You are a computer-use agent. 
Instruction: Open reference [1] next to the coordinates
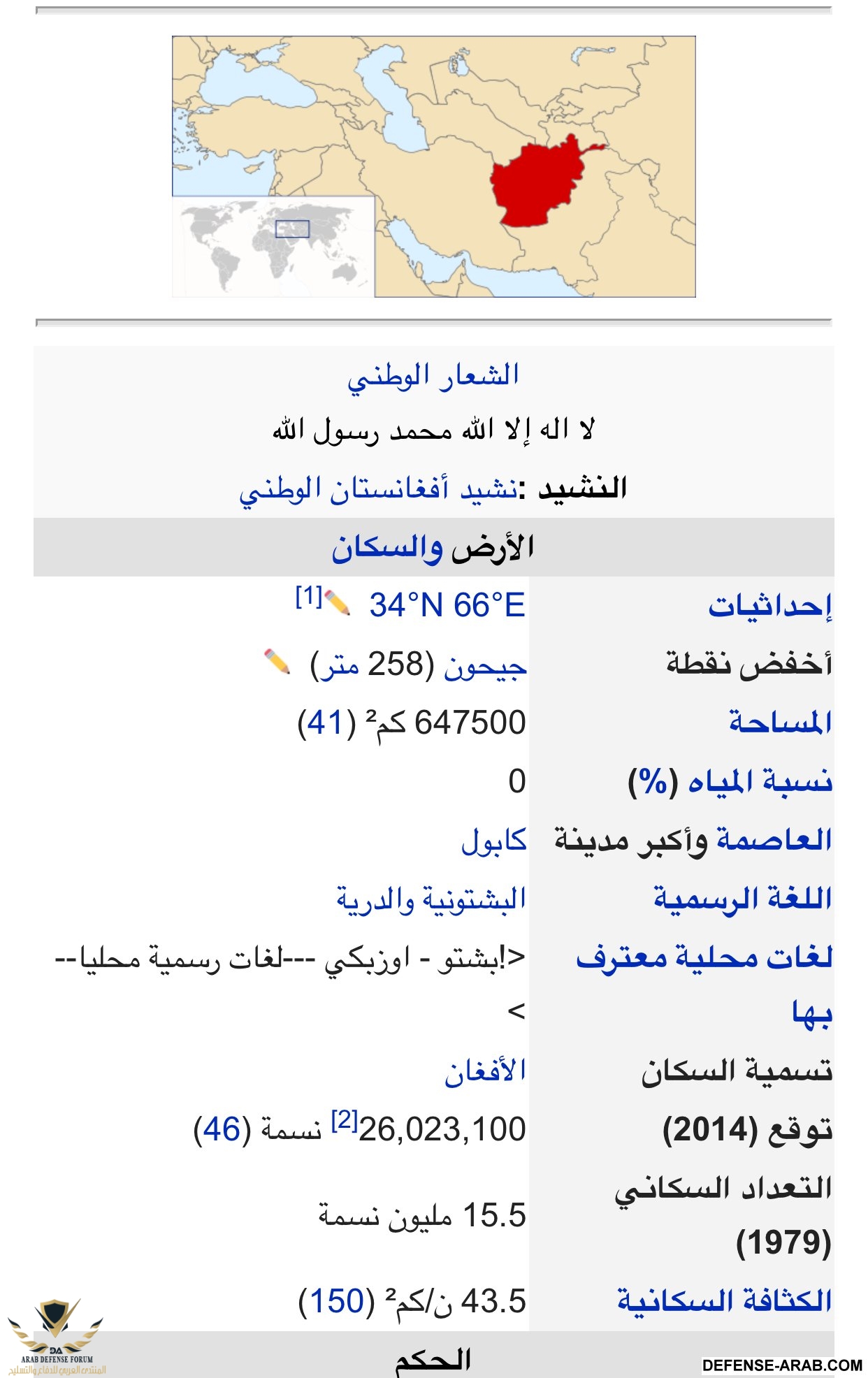tap(308, 597)
